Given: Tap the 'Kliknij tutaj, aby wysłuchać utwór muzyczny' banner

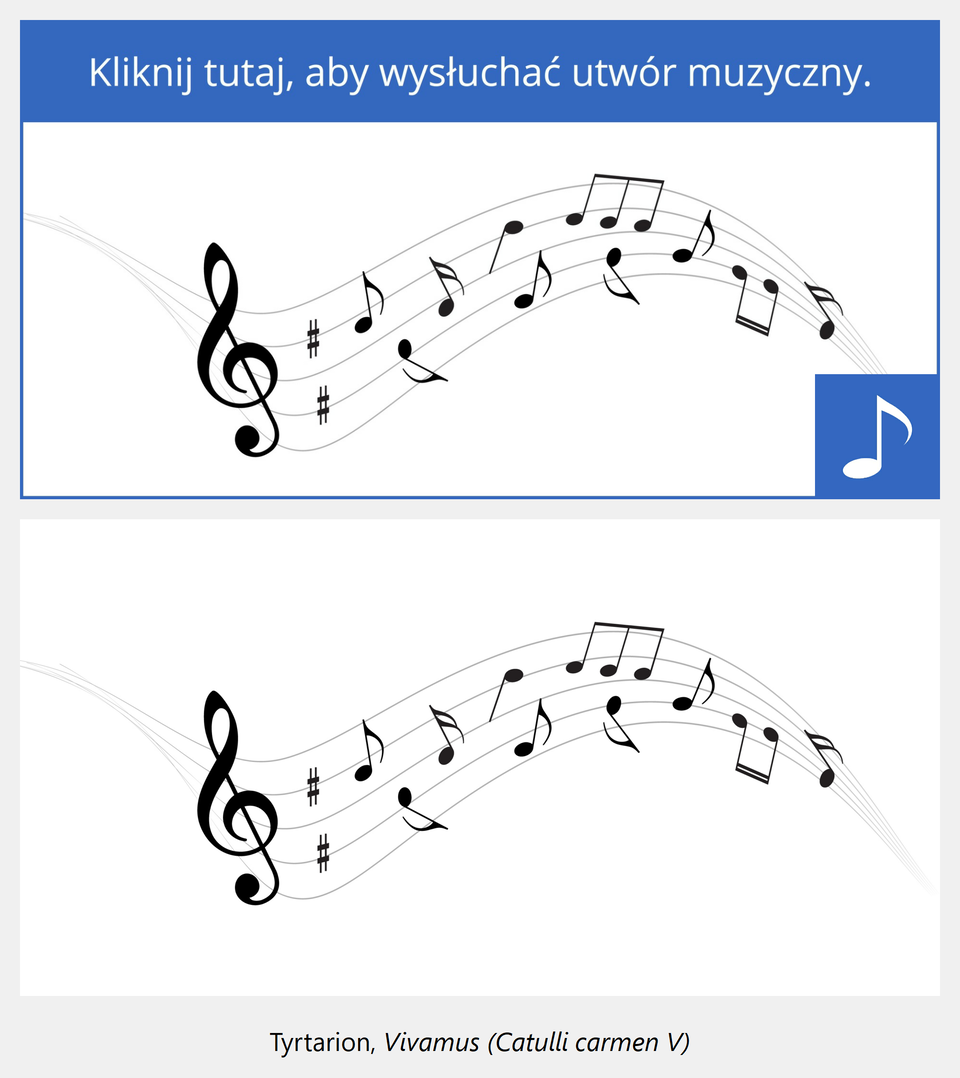Looking at the screenshot, I should coord(480,74).
